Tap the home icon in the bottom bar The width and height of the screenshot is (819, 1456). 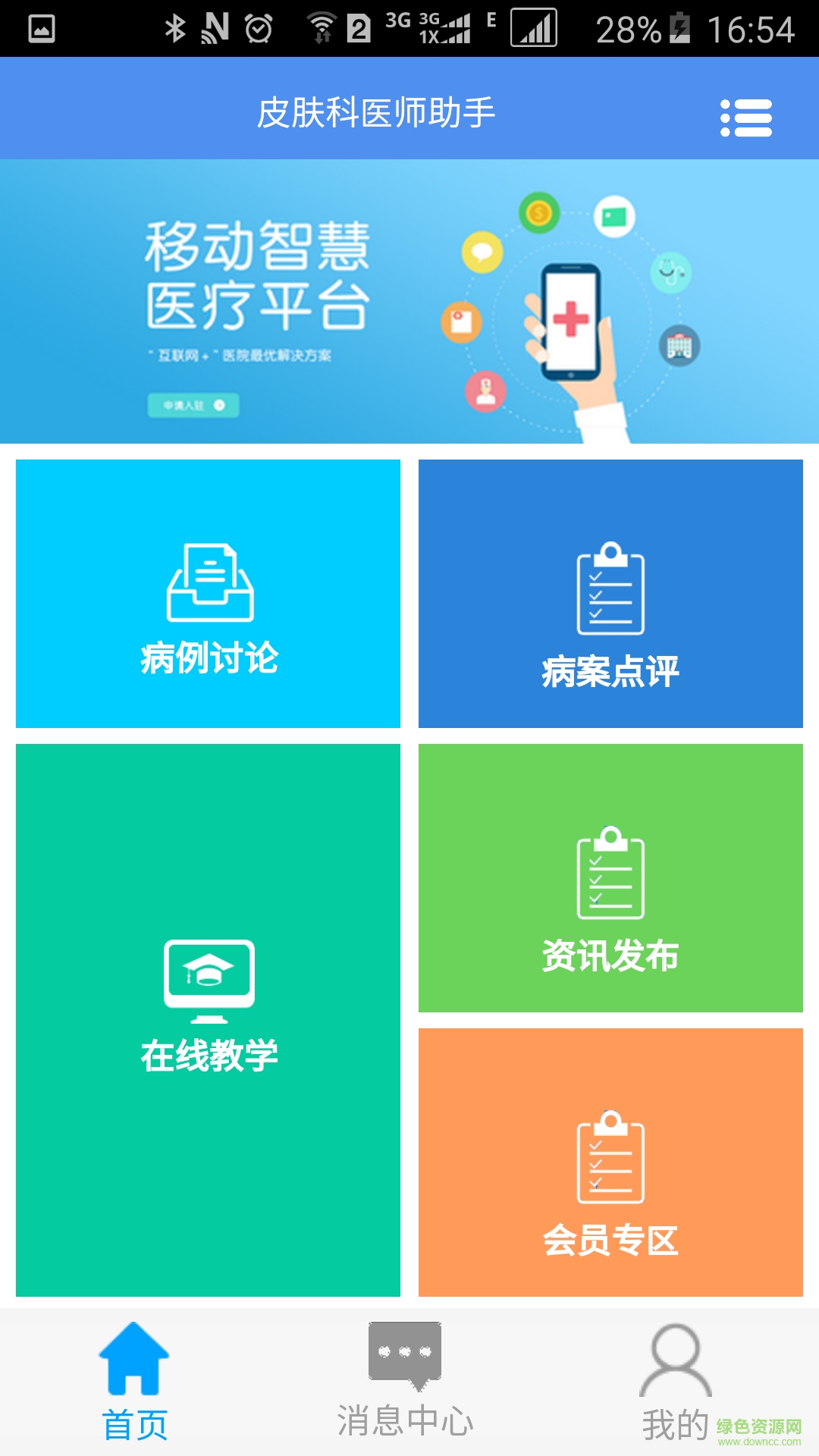pos(135,1357)
